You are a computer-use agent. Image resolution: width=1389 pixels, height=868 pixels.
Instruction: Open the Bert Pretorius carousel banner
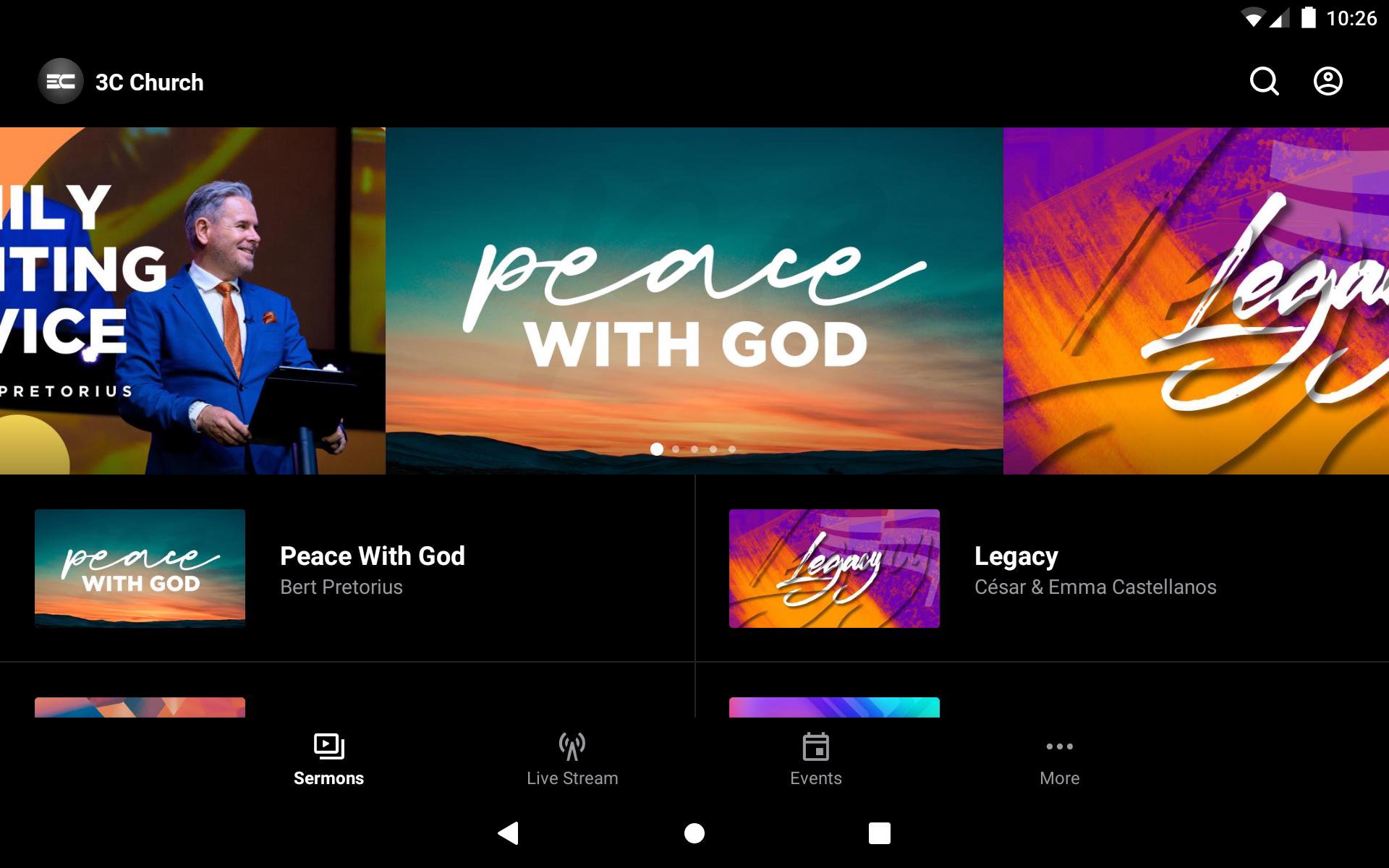192,300
